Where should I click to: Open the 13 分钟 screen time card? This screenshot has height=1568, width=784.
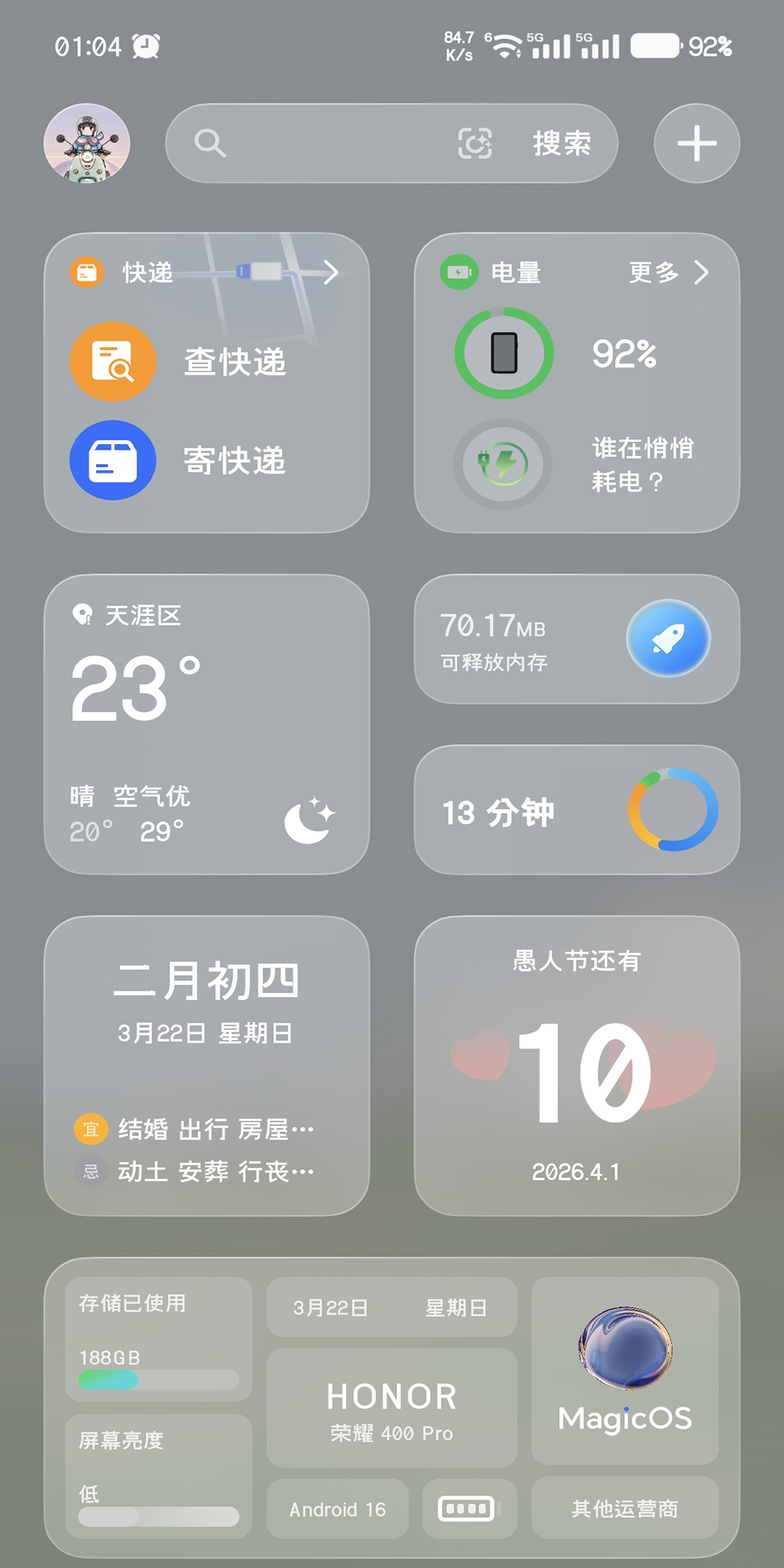577,810
